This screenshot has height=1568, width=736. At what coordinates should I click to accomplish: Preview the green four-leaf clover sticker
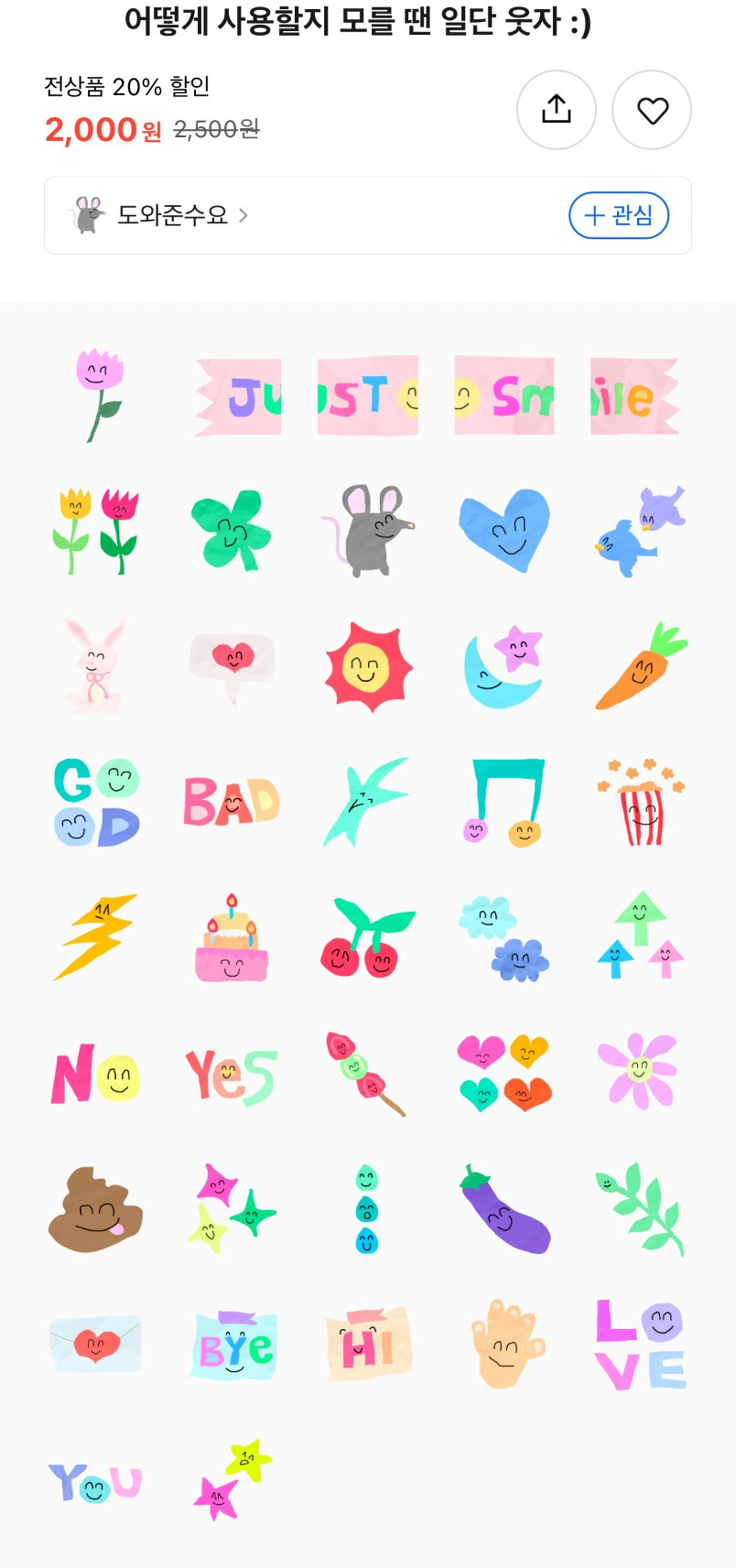coord(232,531)
